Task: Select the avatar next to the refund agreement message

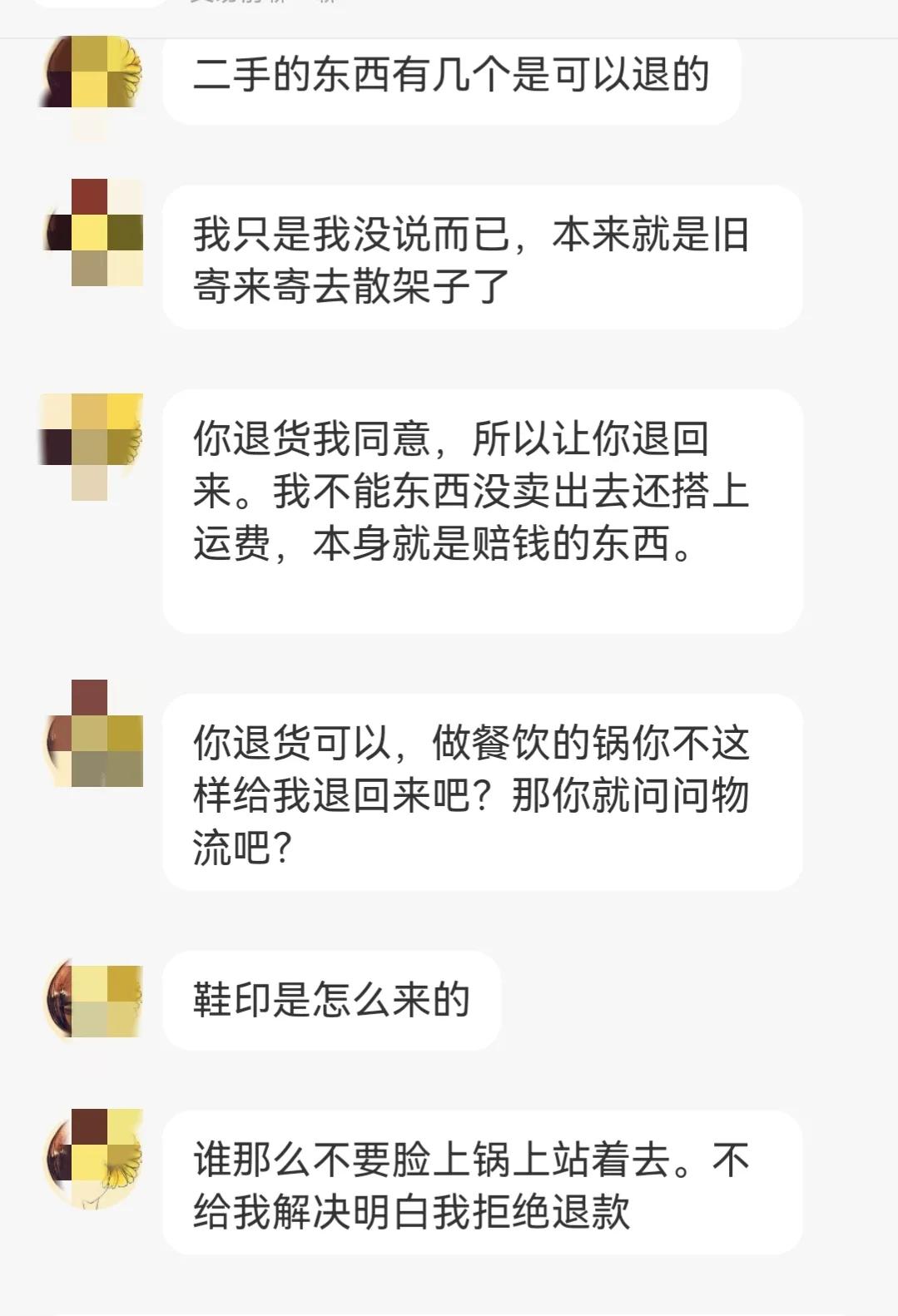Action: (x=92, y=445)
